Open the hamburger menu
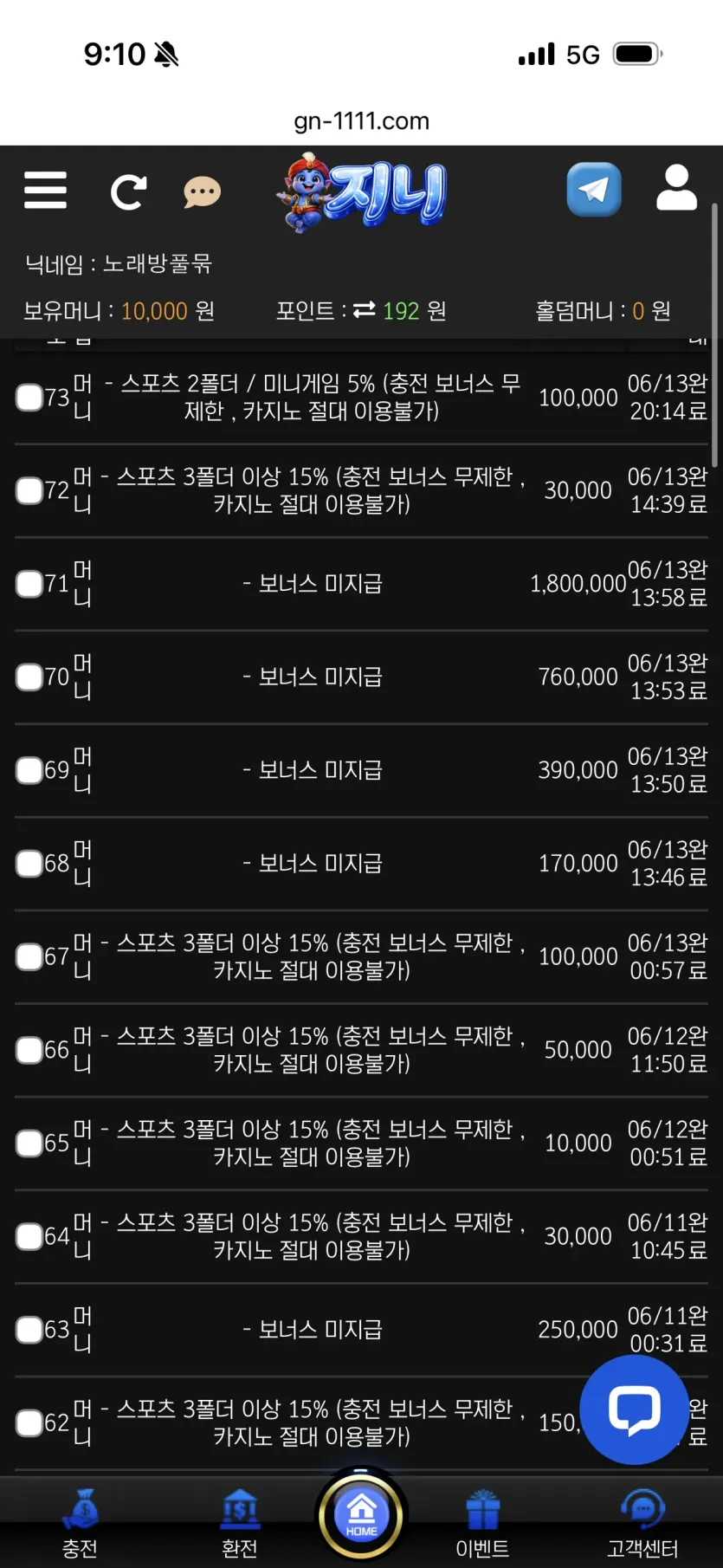The width and height of the screenshot is (723, 1568). coord(45,191)
